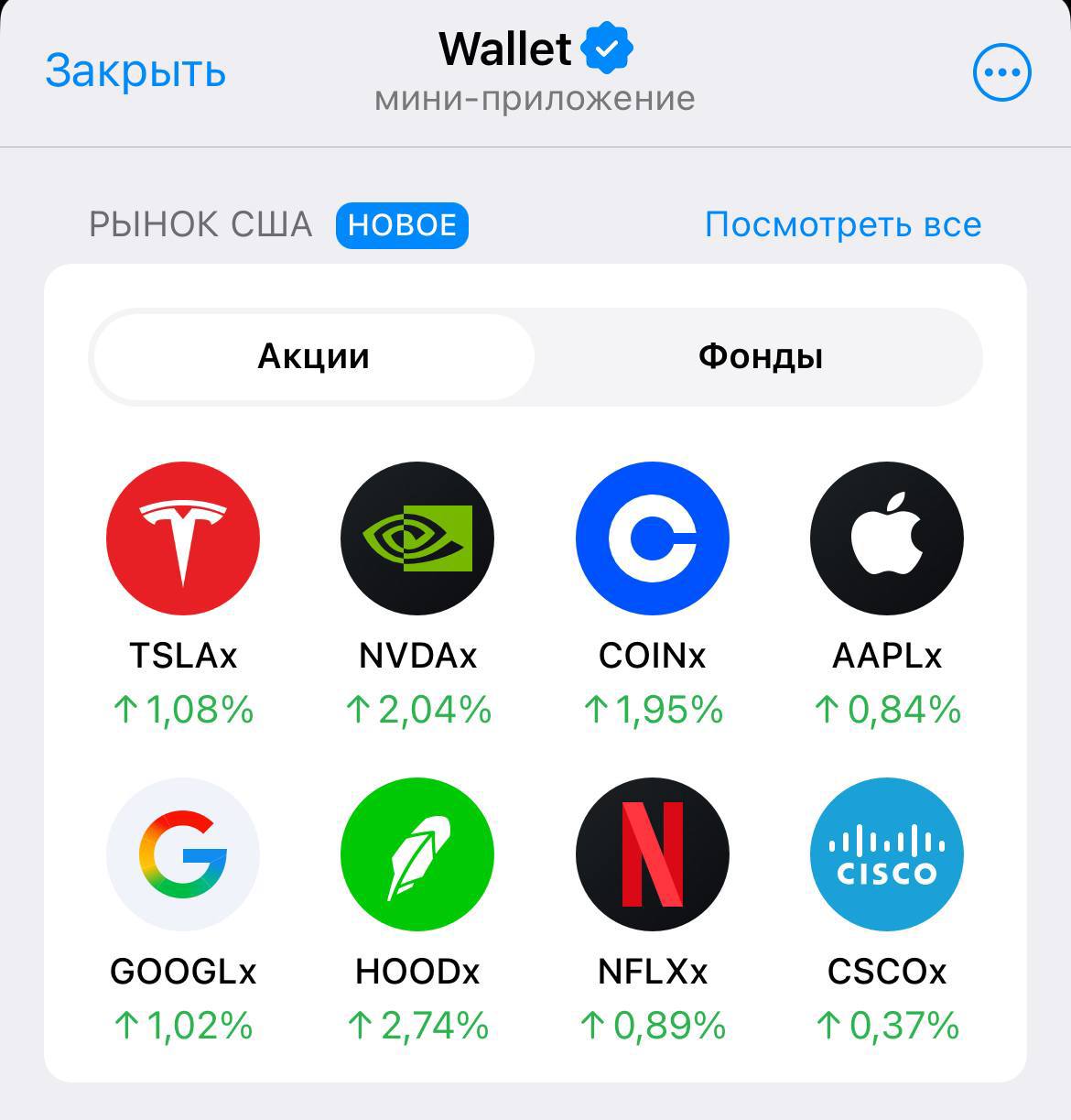This screenshot has width=1071, height=1120.
Task: Select the Tesla TSLAx stock icon
Action: coord(182,538)
